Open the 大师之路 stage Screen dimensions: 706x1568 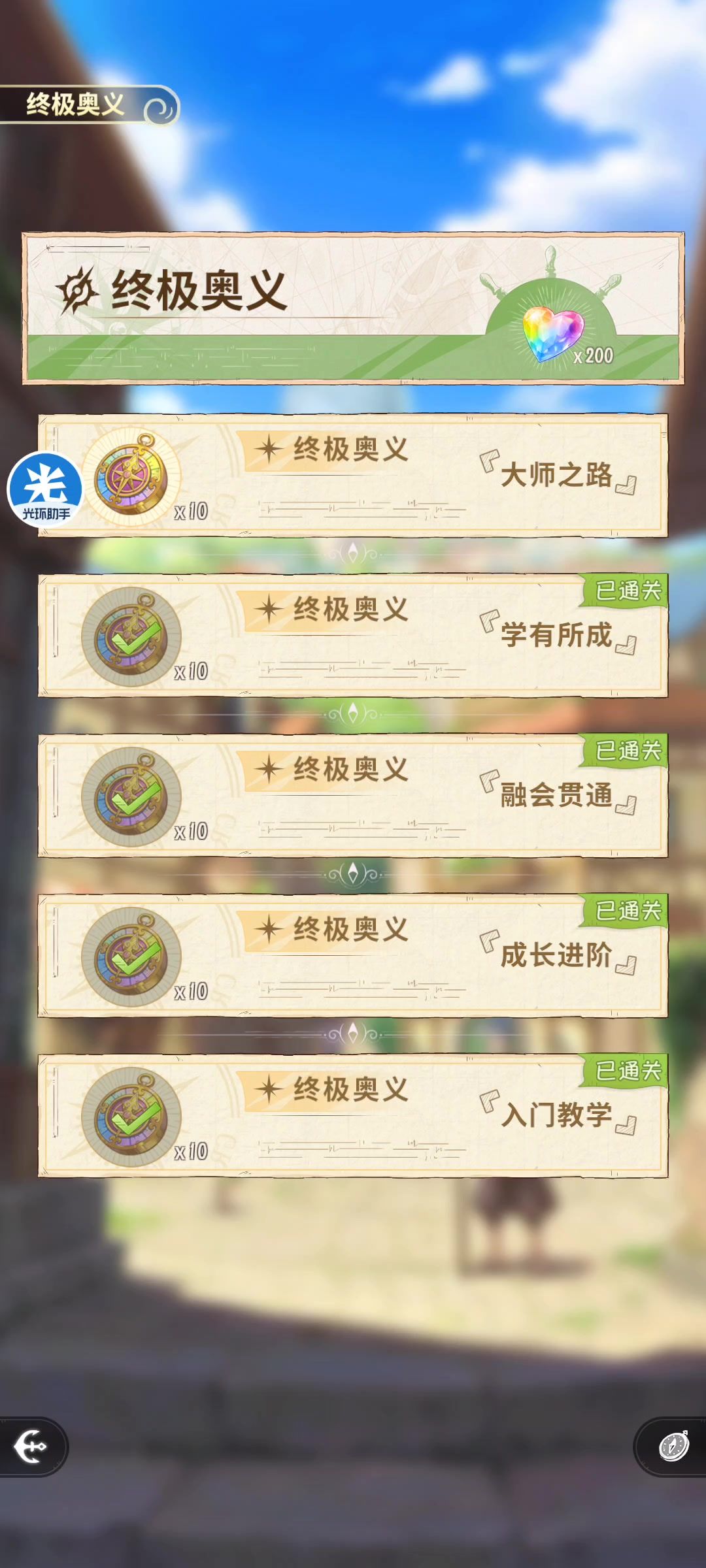[556, 475]
